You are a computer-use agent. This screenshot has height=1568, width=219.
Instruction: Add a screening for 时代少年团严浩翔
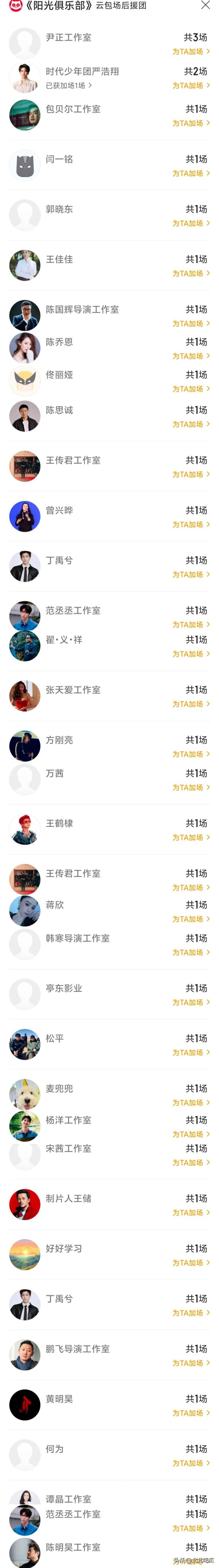(190, 86)
